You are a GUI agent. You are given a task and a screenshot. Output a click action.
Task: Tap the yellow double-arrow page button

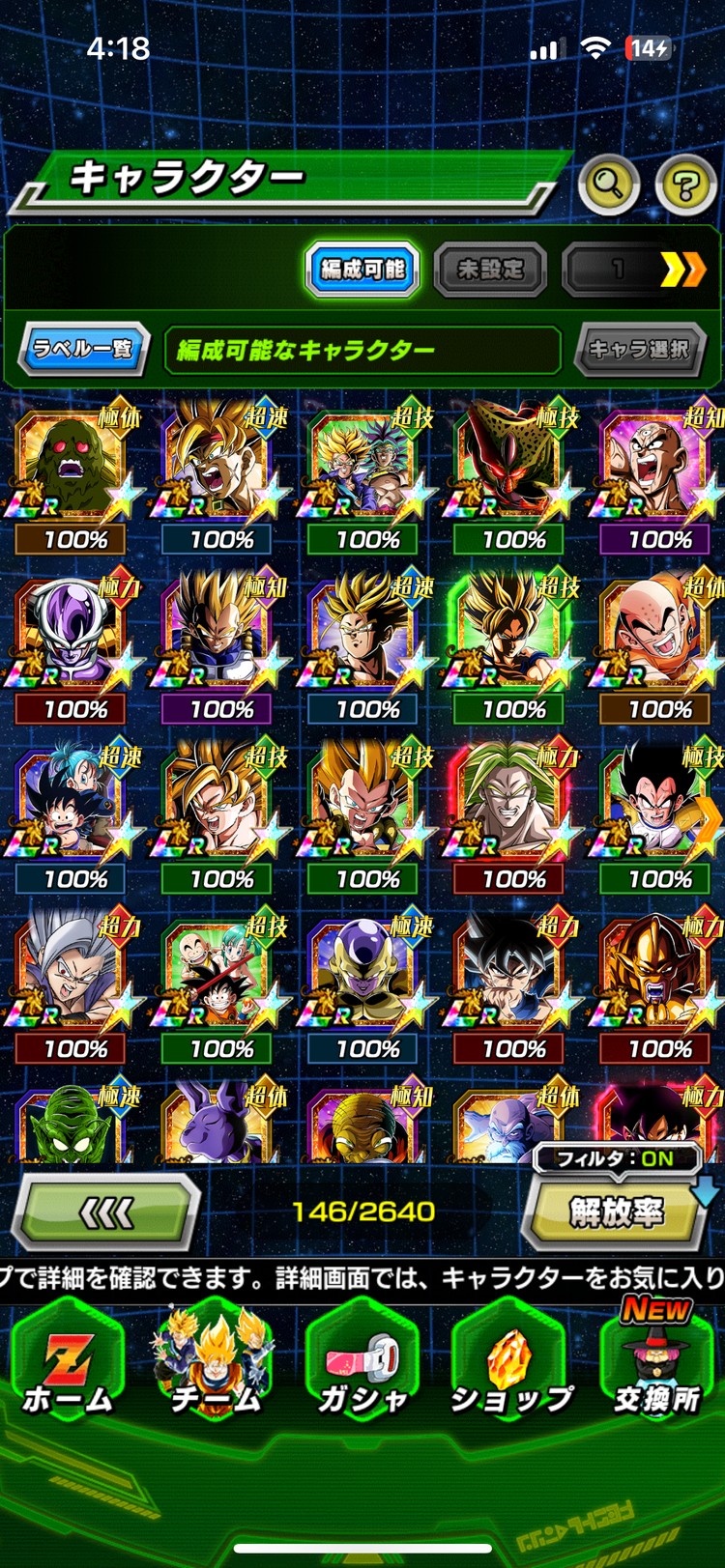[682, 269]
